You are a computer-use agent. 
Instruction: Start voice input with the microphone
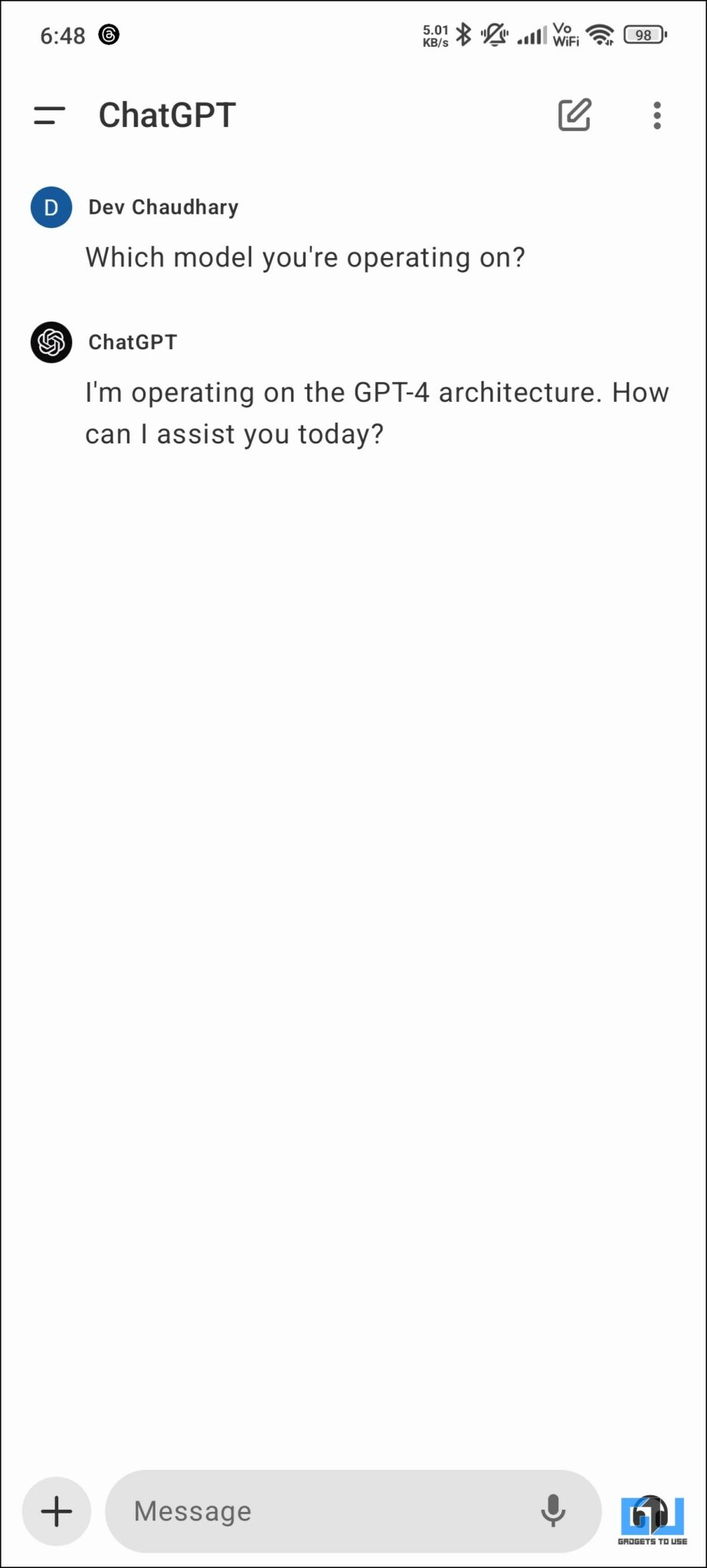tap(553, 1511)
